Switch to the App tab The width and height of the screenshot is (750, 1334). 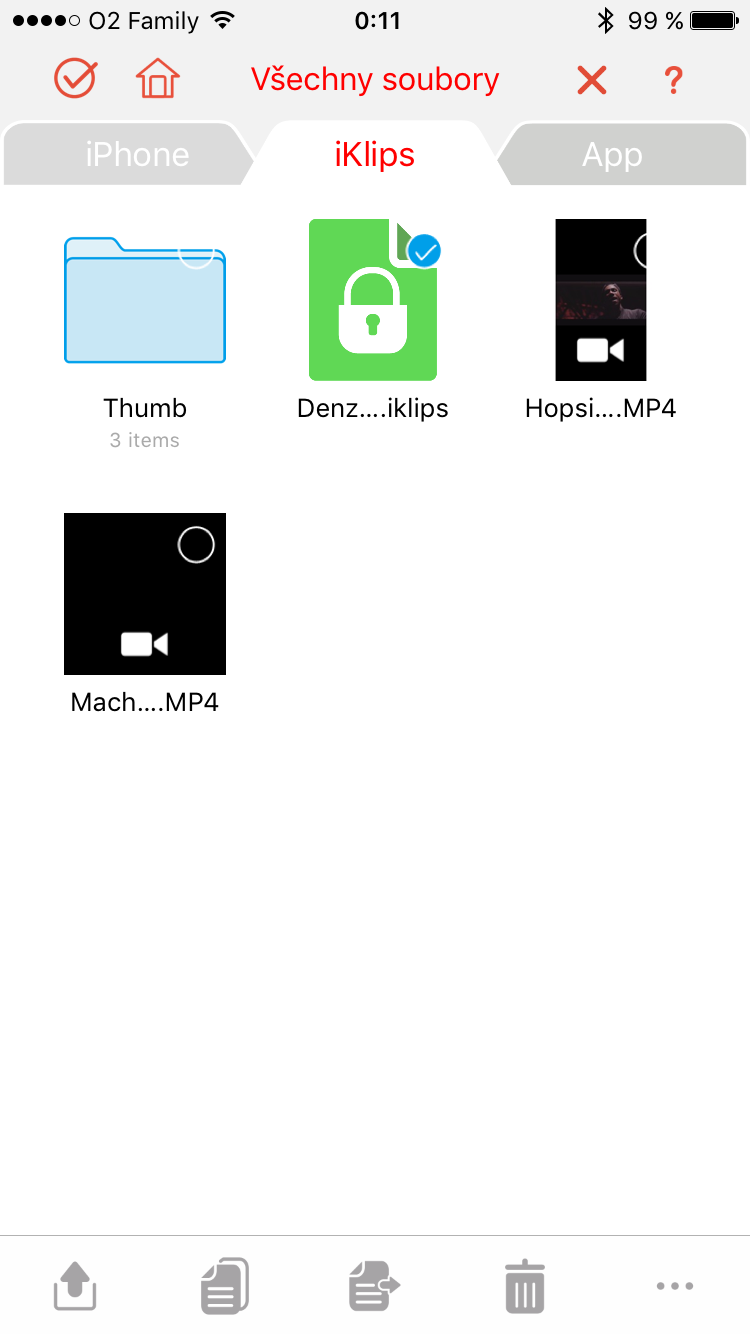612,154
